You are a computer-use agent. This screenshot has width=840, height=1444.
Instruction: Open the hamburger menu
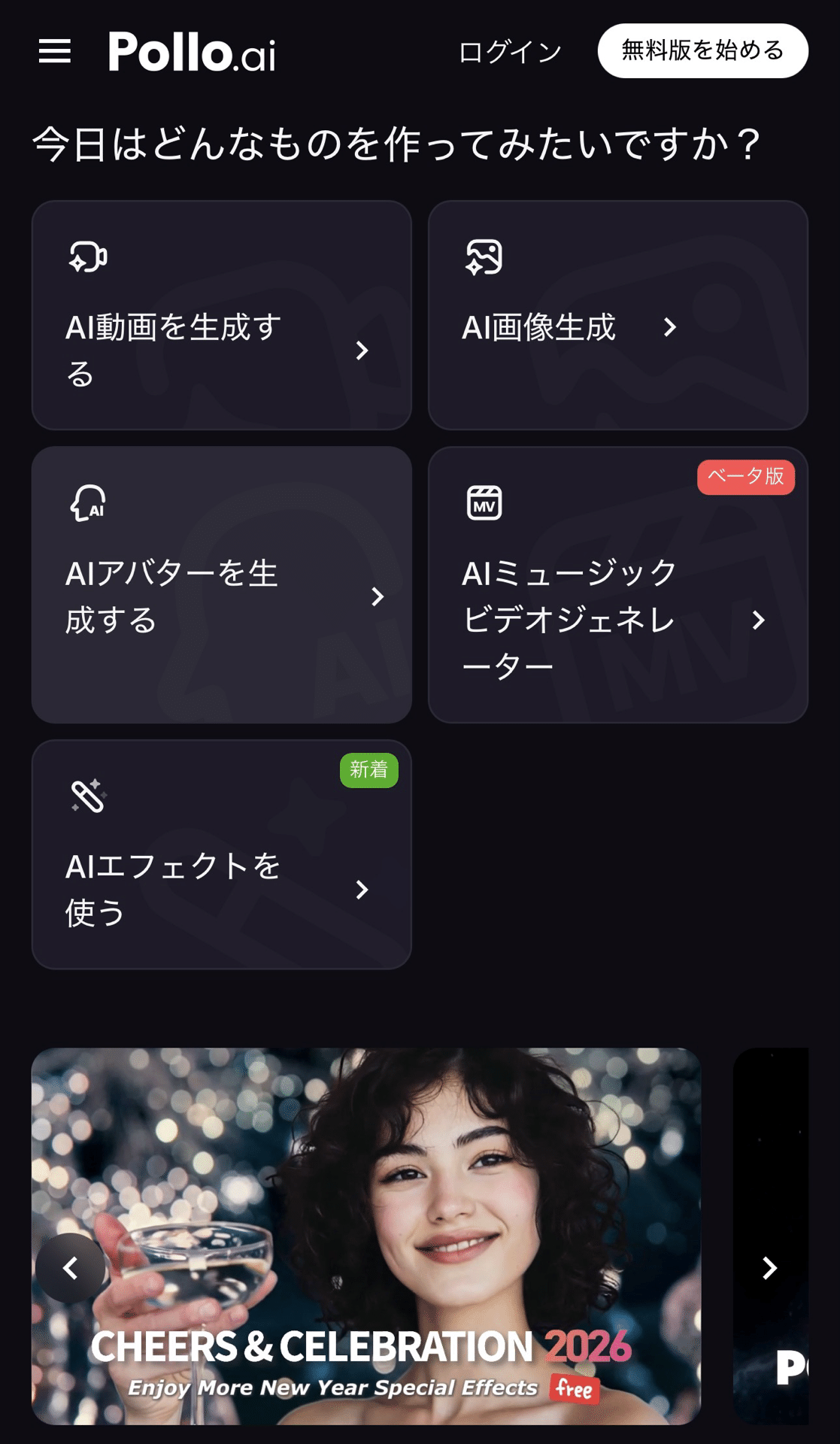pyautogui.click(x=55, y=52)
